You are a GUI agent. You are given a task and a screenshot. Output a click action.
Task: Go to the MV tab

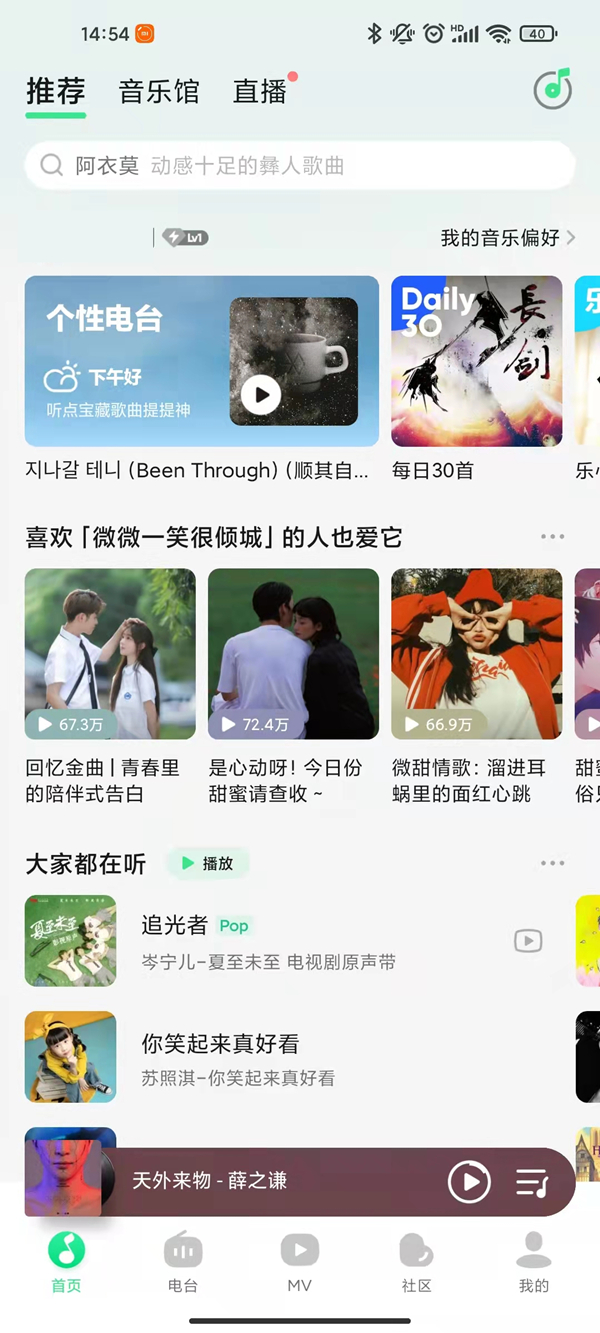click(x=299, y=1262)
